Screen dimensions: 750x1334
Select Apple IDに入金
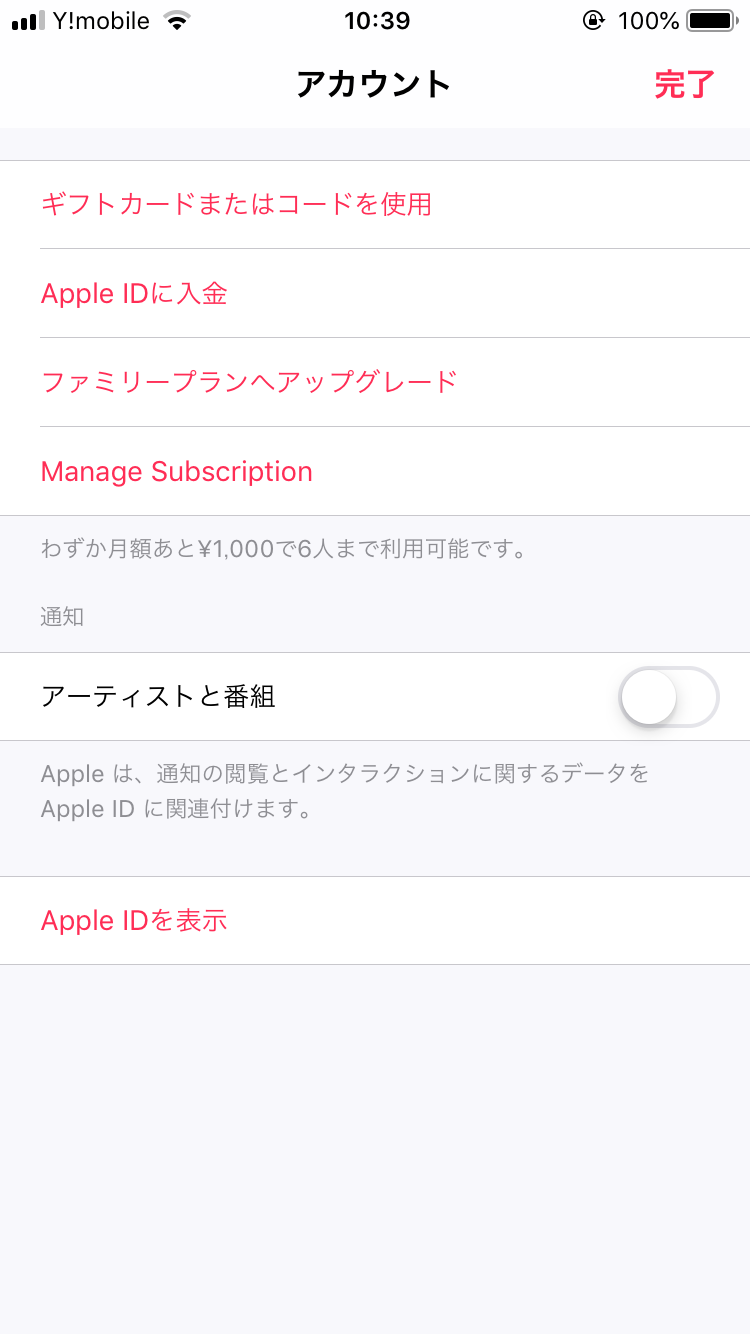(134, 294)
